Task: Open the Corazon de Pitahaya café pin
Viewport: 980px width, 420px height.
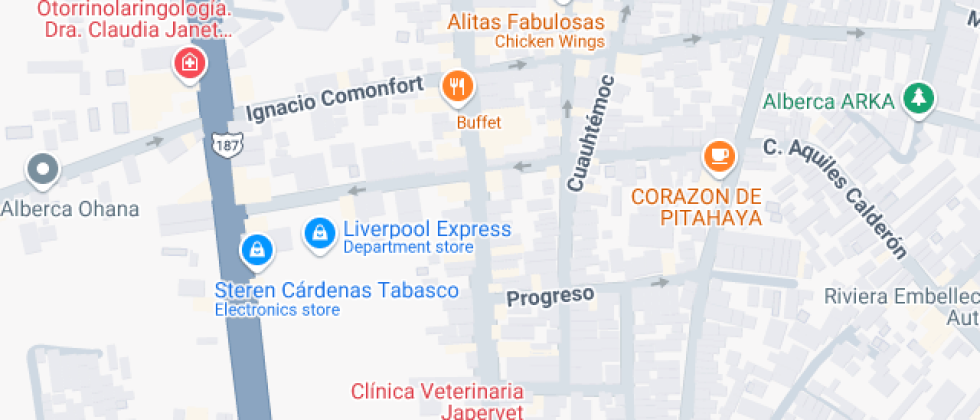Action: coord(718,155)
